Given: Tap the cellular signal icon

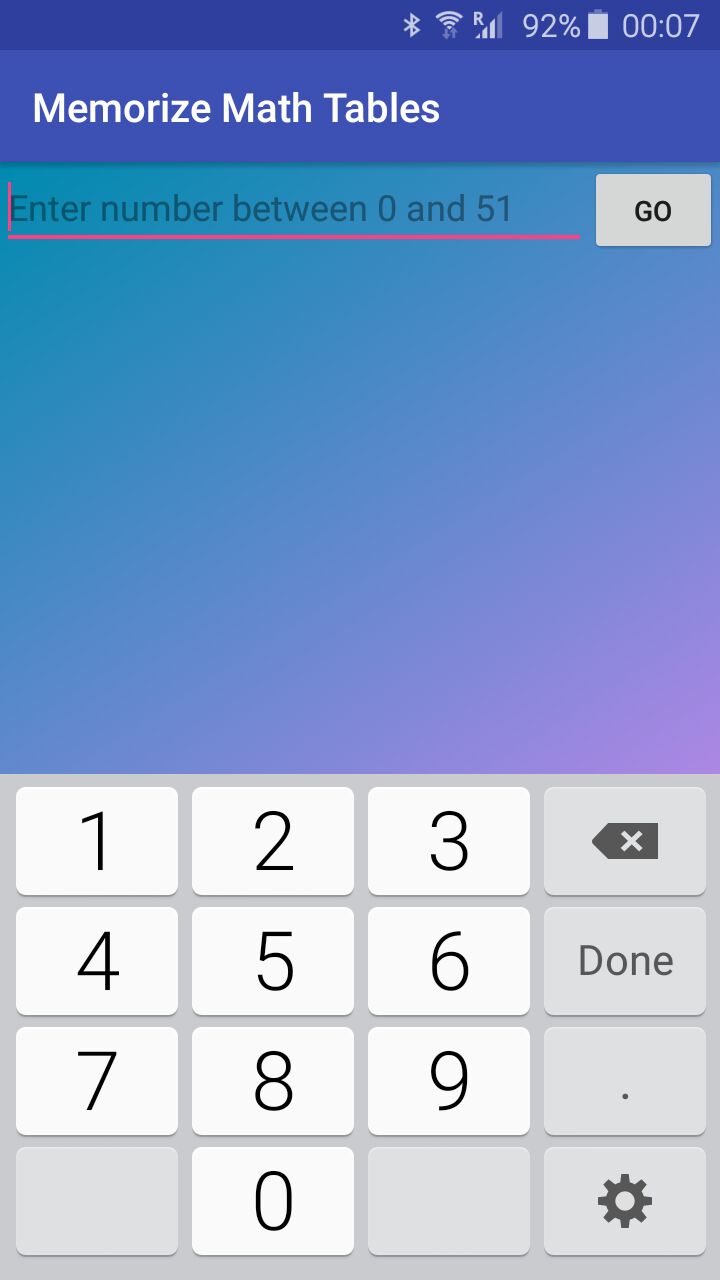Looking at the screenshot, I should [487, 25].
